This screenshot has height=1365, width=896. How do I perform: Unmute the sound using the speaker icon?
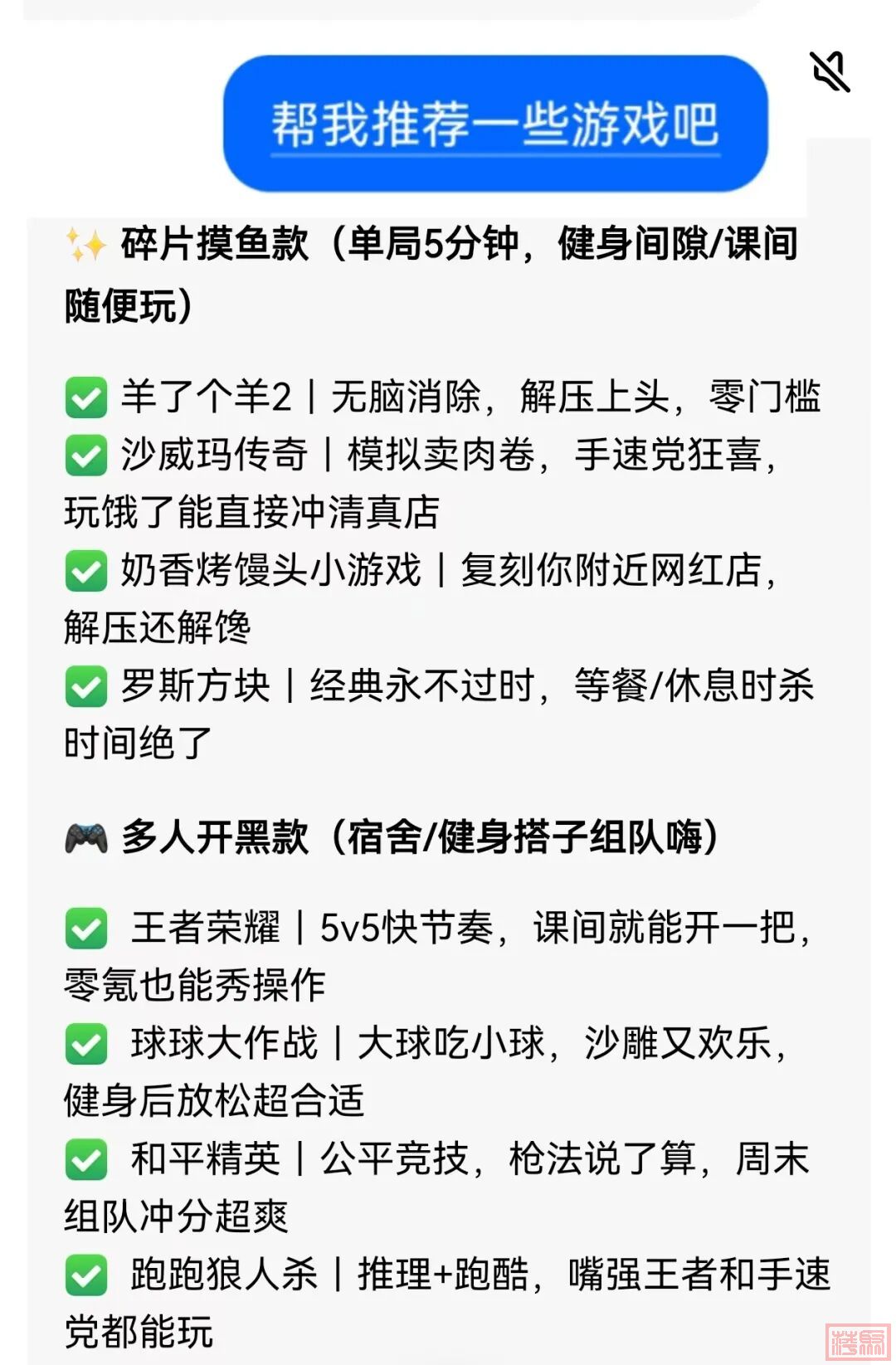coord(830,71)
